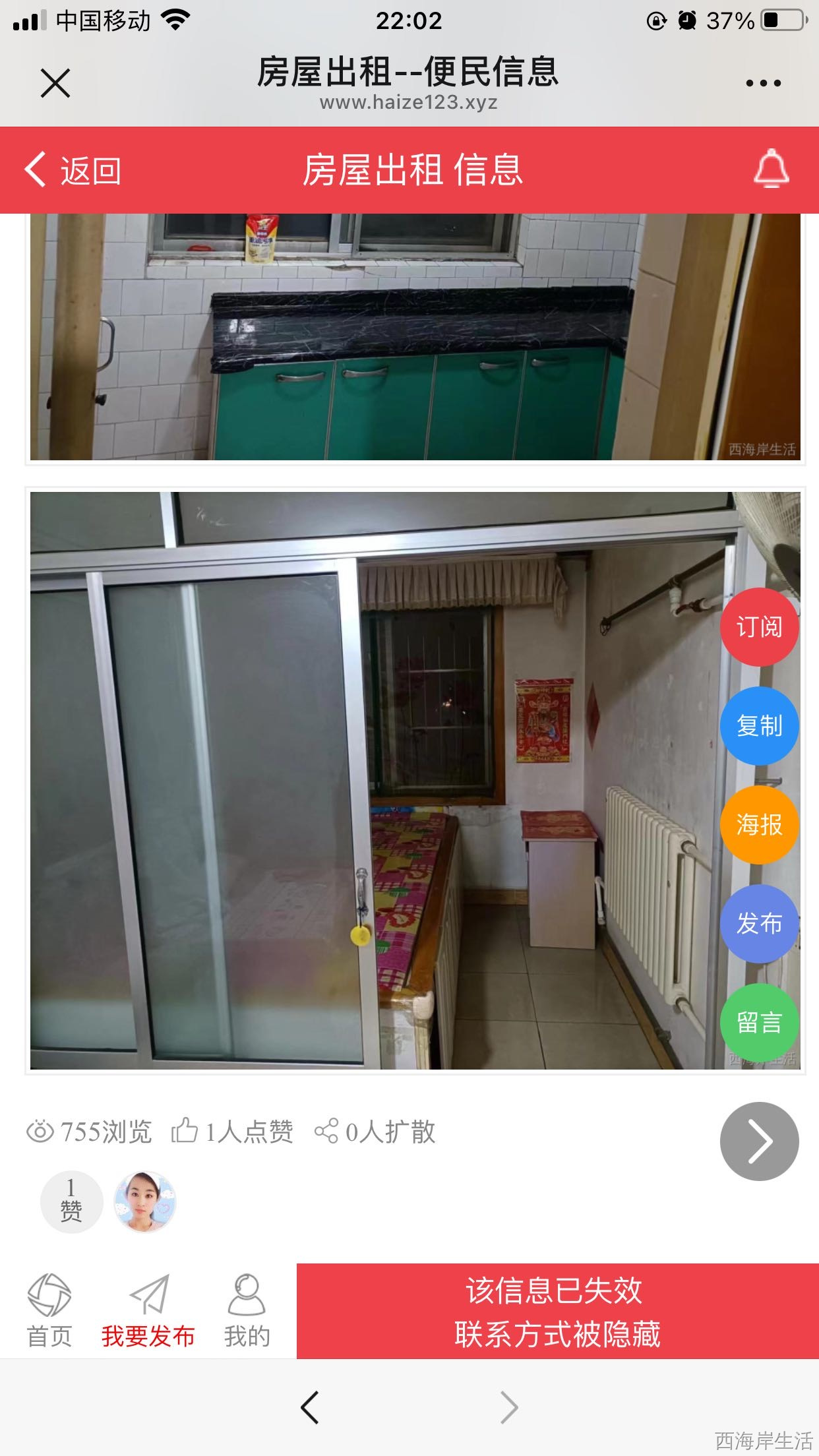Copy the listing with 复制
Viewport: 819px width, 1456px height.
point(759,726)
